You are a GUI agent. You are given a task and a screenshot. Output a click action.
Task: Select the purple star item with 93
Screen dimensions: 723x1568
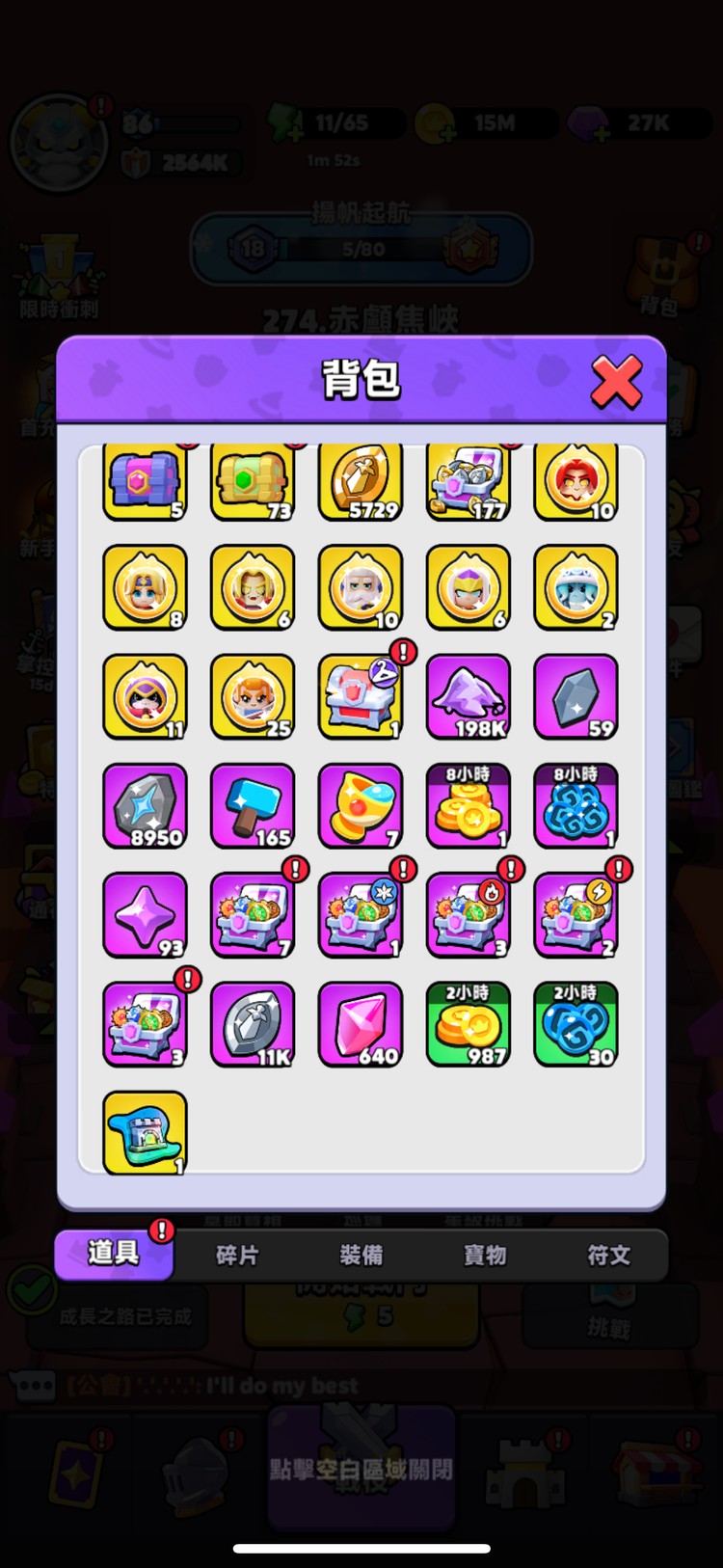pyautogui.click(x=145, y=915)
